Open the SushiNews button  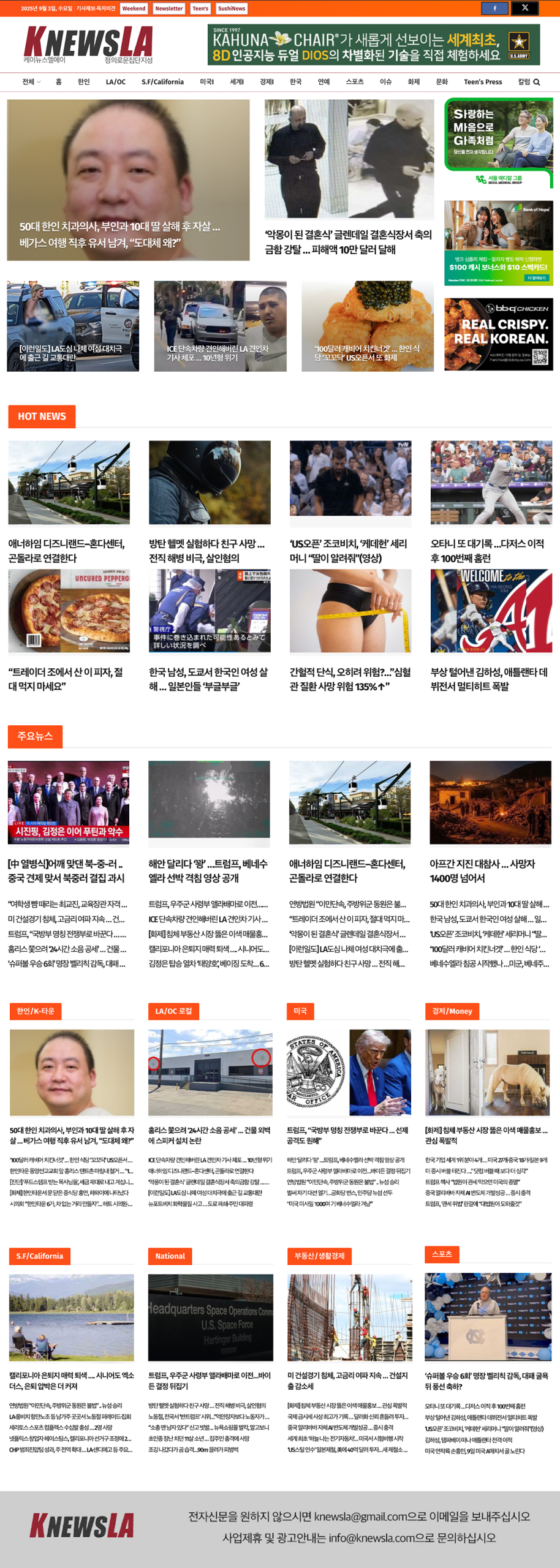click(231, 9)
